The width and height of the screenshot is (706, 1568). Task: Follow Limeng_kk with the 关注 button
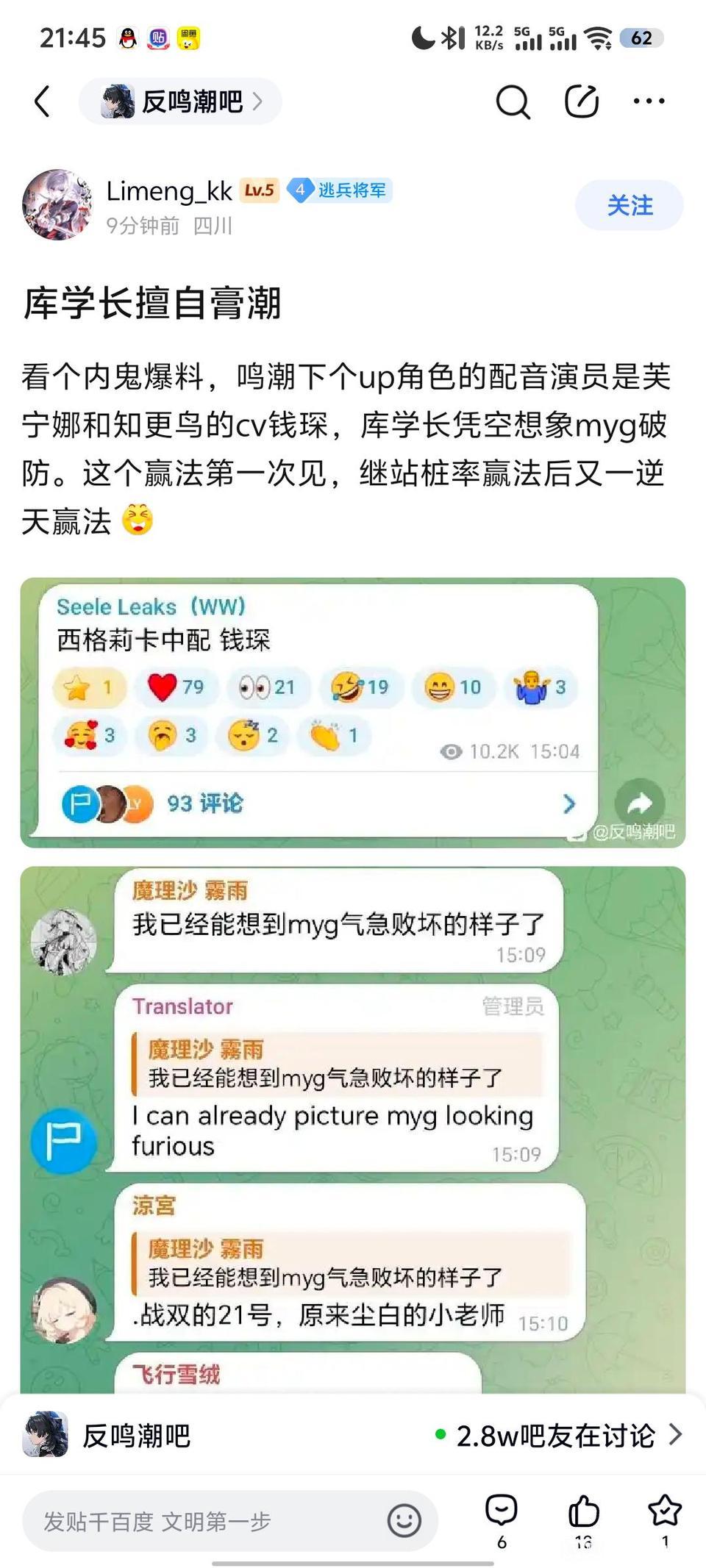[629, 205]
